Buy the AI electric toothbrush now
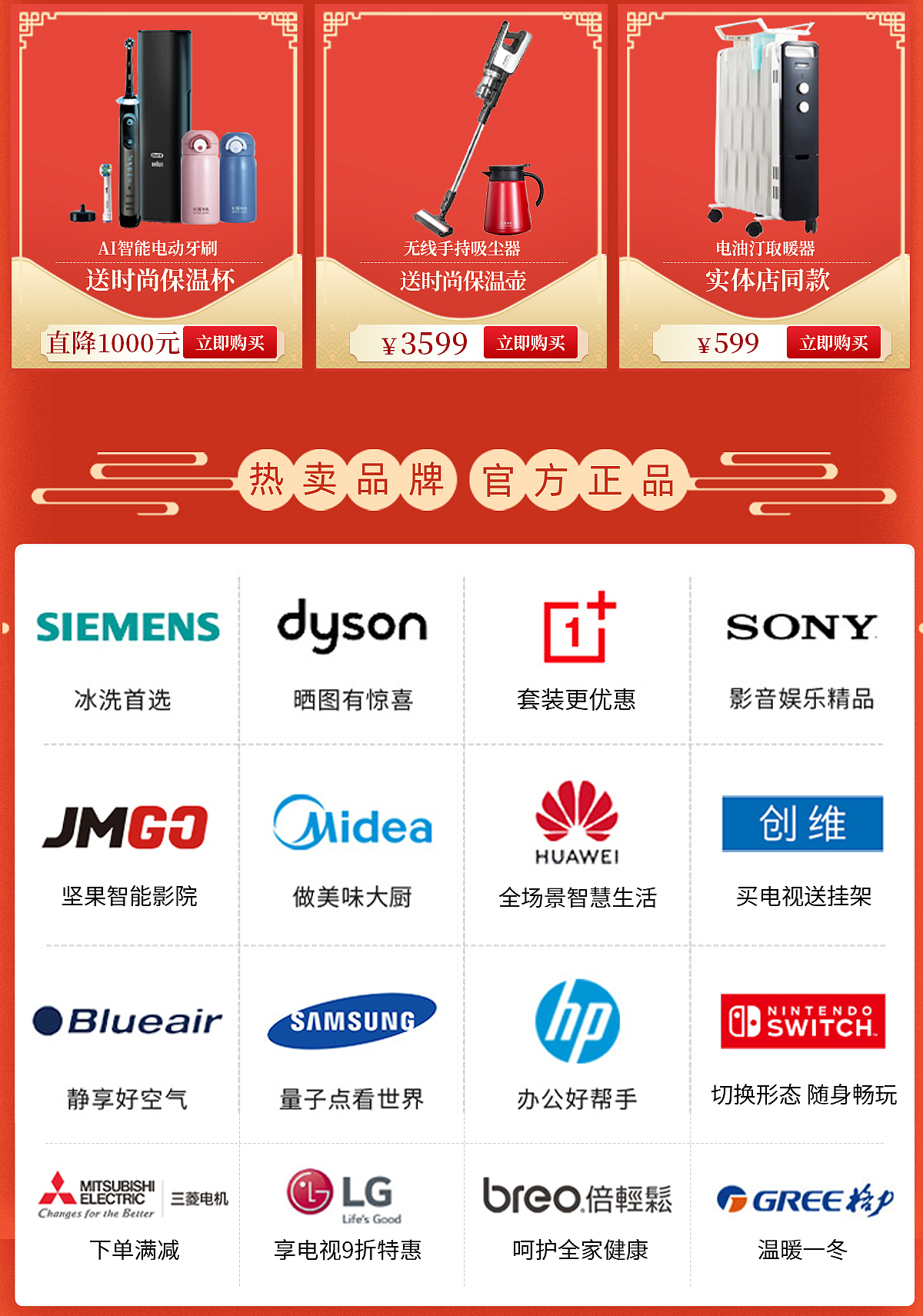 click(230, 343)
